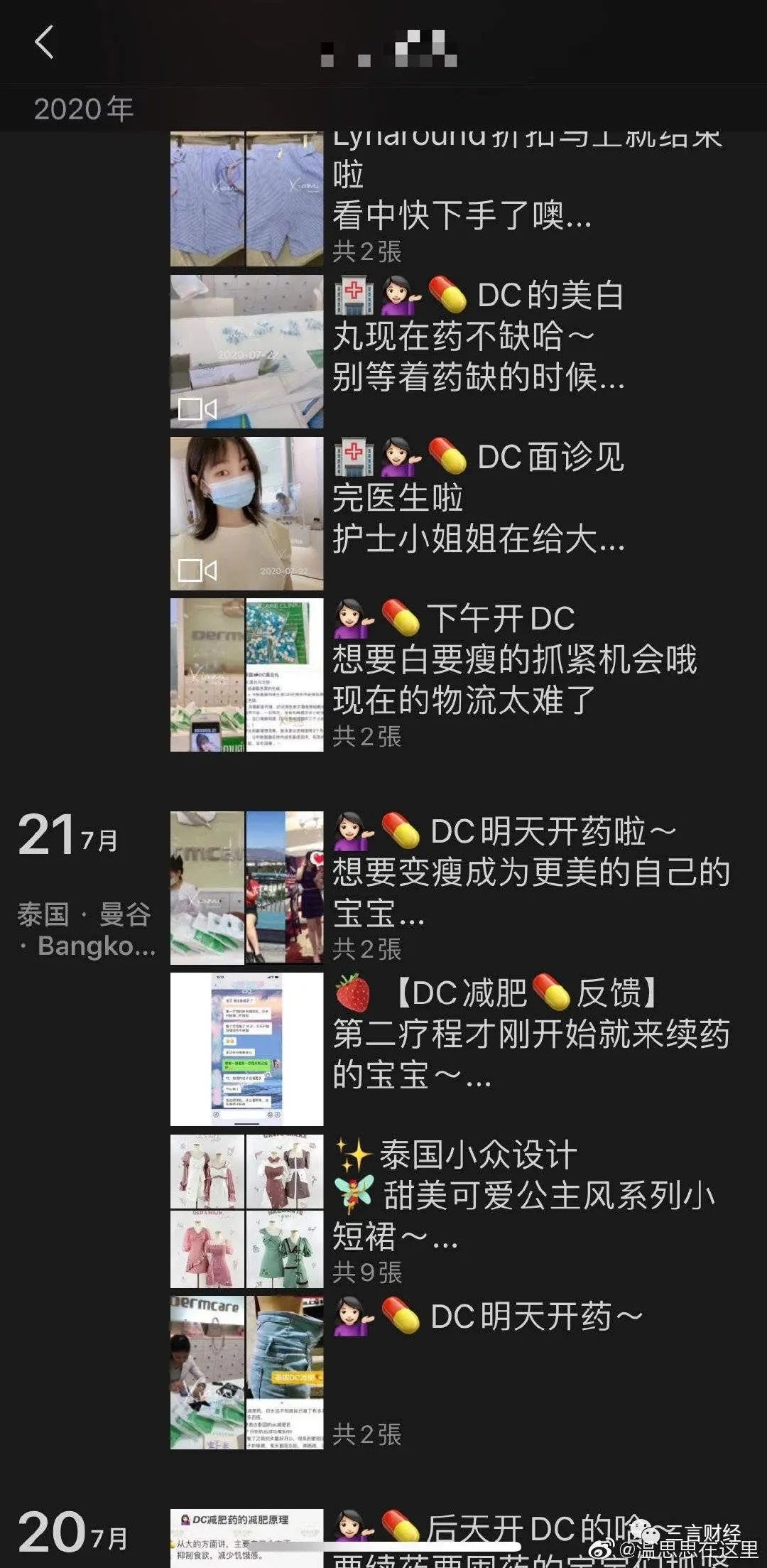Tap the Dermcare pill bags thumbnail
Viewport: 767px width, 1568px height.
247,1378
